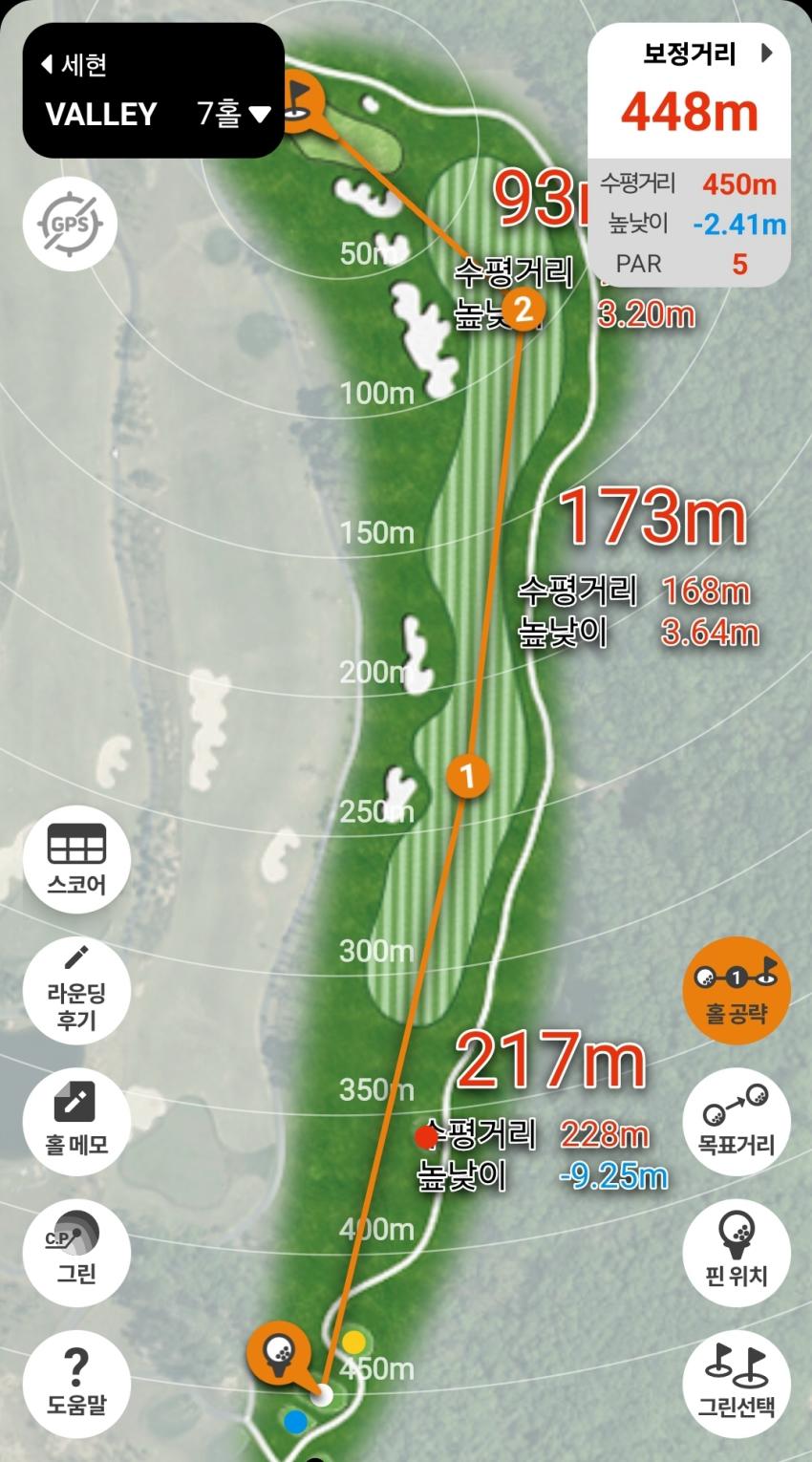
Task: Open the 스코어 scorecard
Action: 76,861
